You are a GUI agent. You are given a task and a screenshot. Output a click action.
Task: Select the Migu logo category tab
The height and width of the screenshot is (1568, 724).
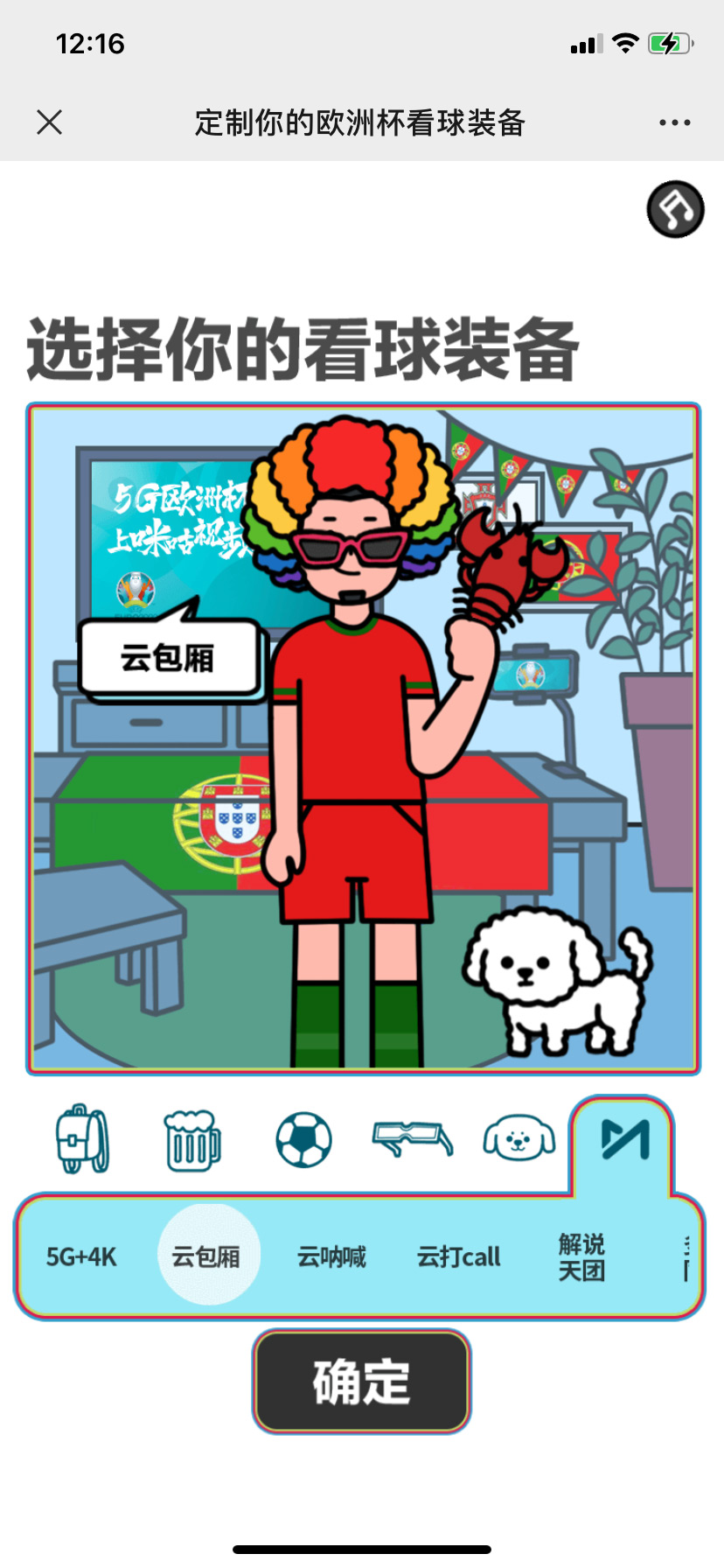click(x=624, y=1139)
